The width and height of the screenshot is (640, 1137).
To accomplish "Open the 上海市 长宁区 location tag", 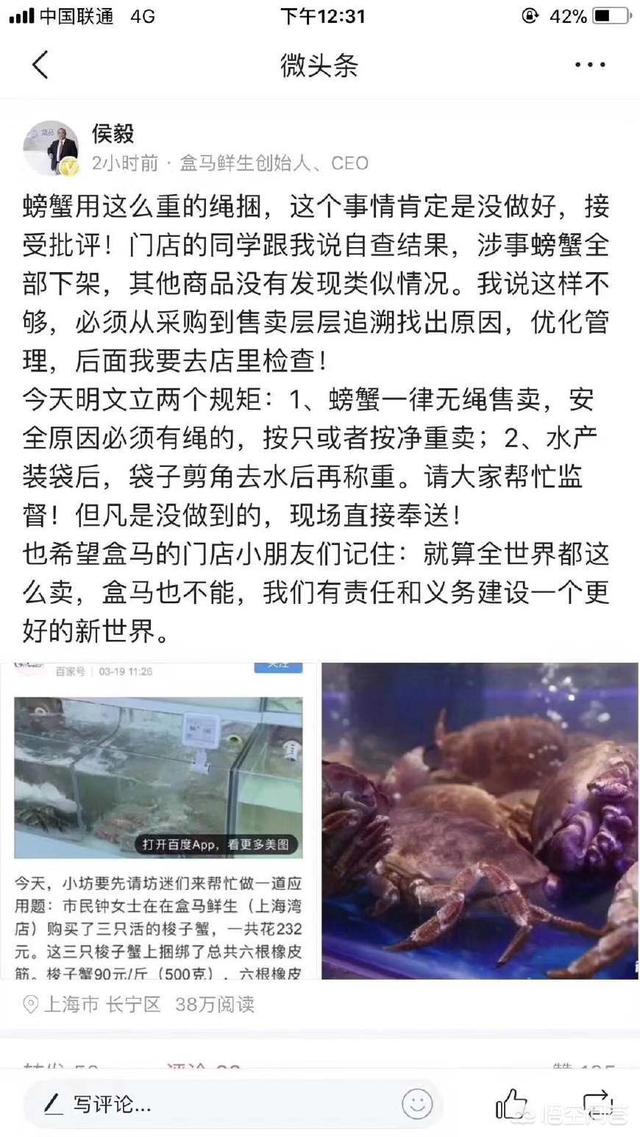I will click(92, 1004).
